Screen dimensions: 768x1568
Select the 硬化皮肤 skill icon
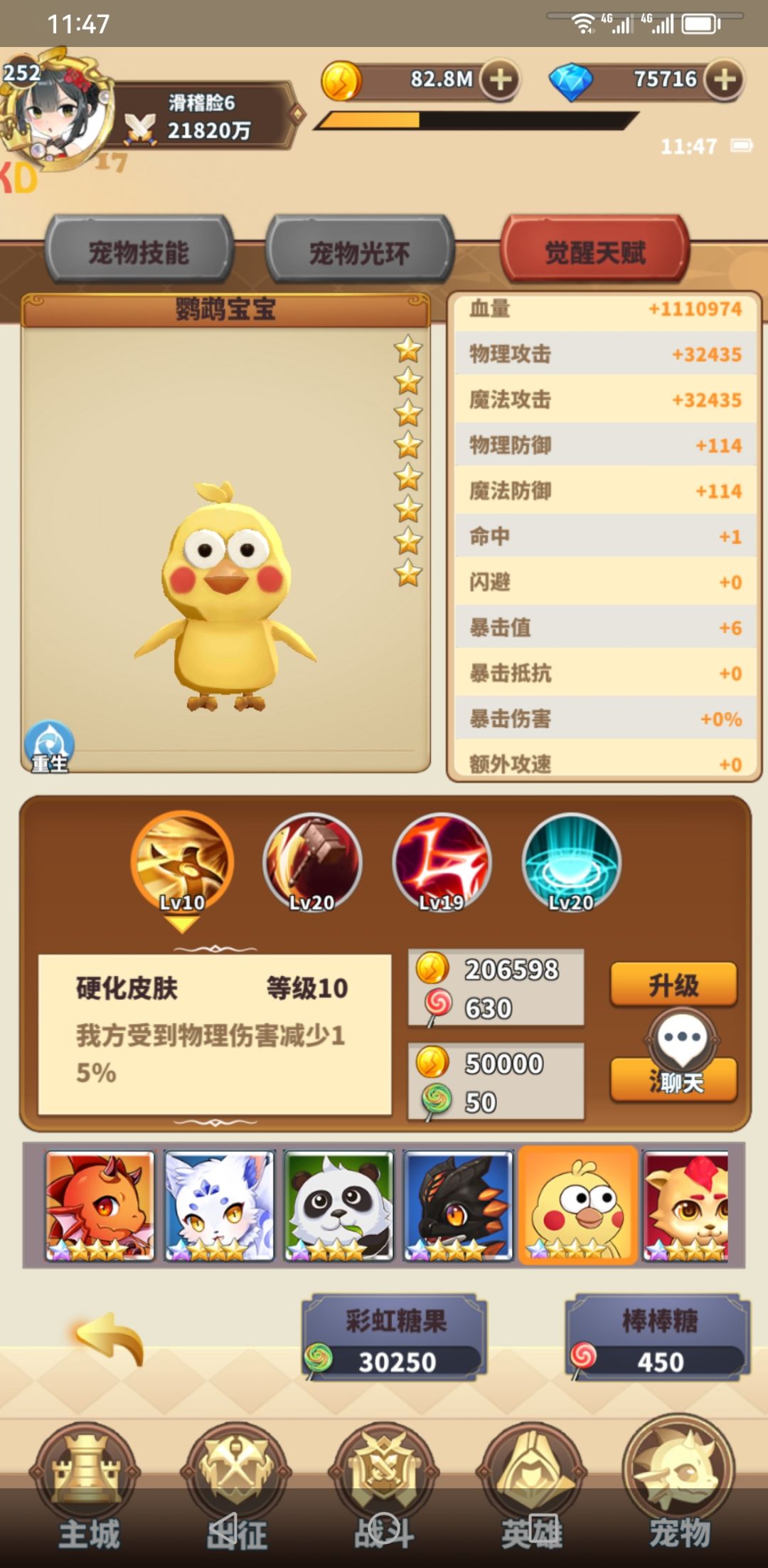179,862
